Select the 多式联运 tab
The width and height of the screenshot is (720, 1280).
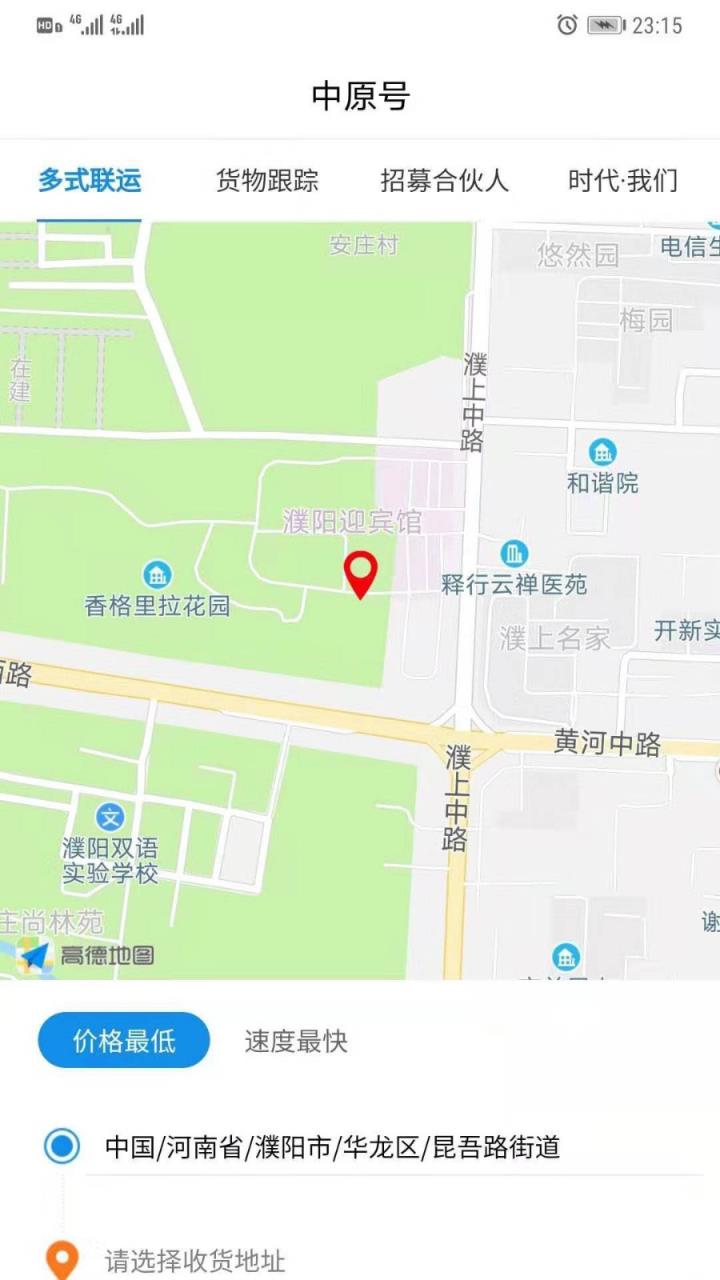(89, 182)
